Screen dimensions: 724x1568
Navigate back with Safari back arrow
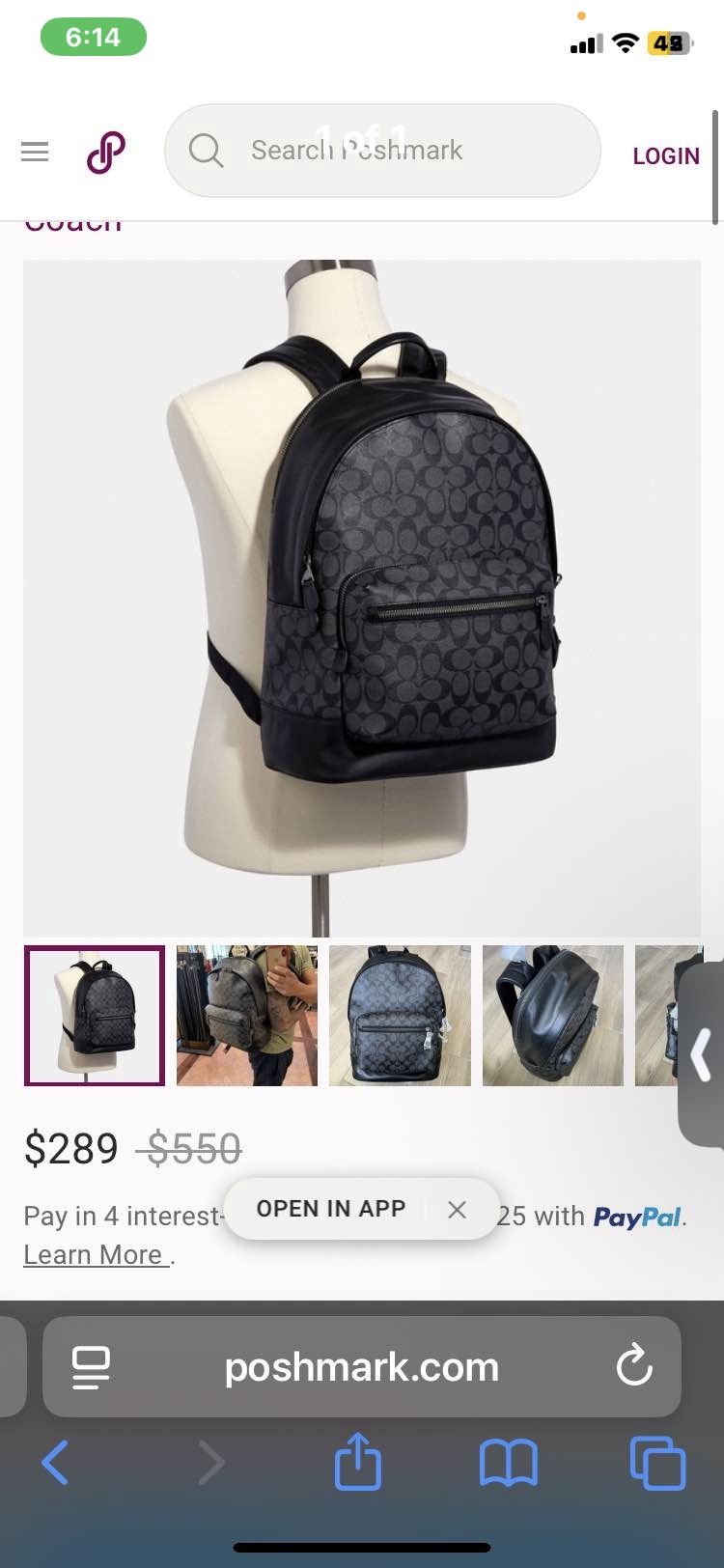55,1462
